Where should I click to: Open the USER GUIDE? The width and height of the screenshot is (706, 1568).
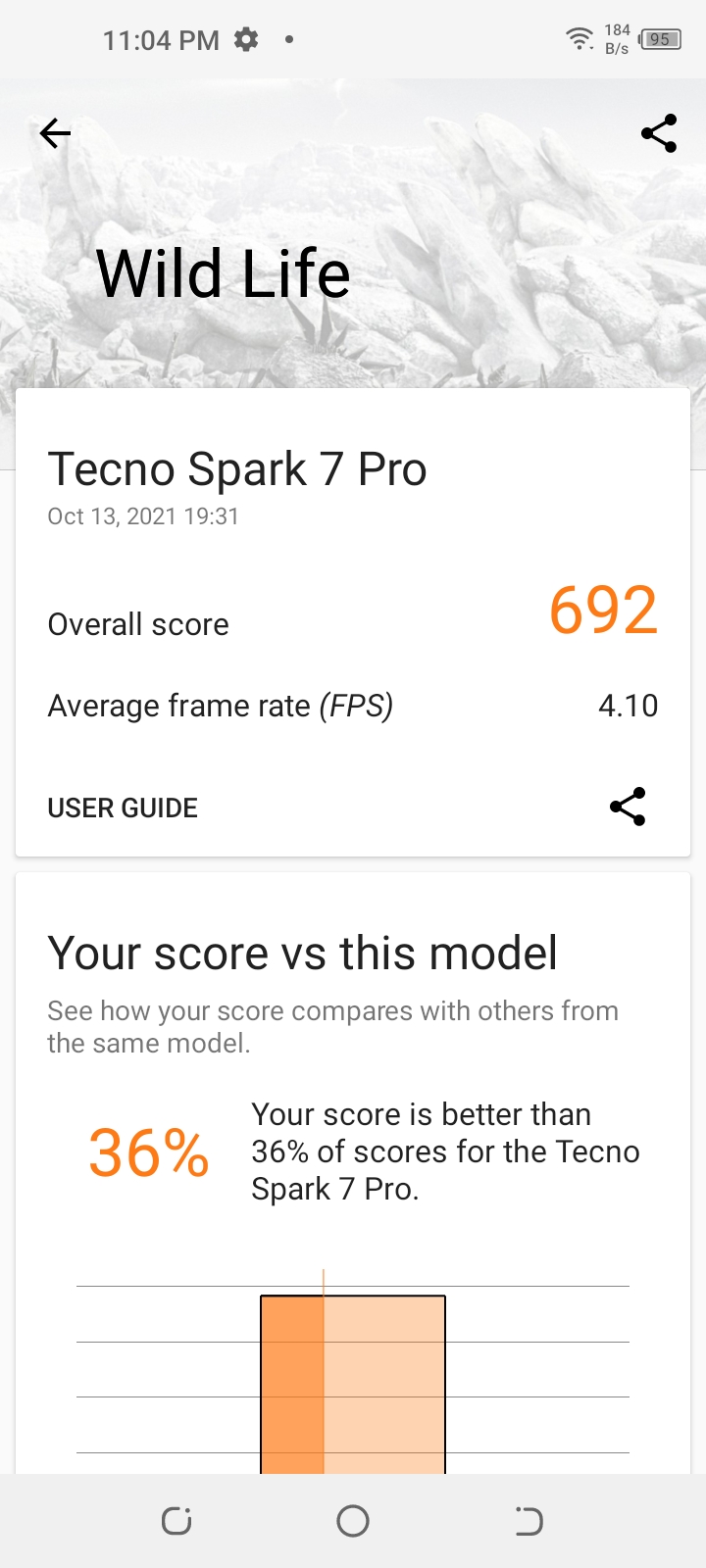(x=123, y=808)
